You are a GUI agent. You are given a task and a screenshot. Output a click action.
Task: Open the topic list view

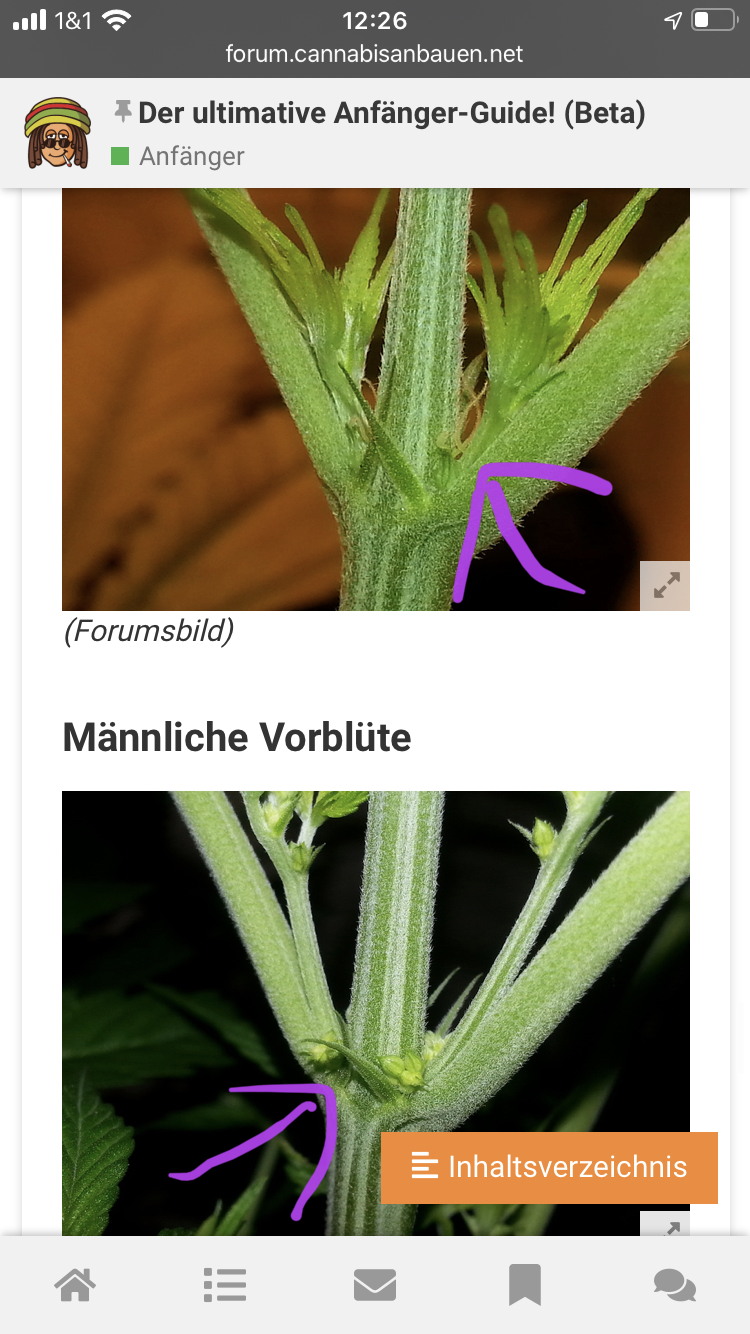click(x=225, y=1284)
